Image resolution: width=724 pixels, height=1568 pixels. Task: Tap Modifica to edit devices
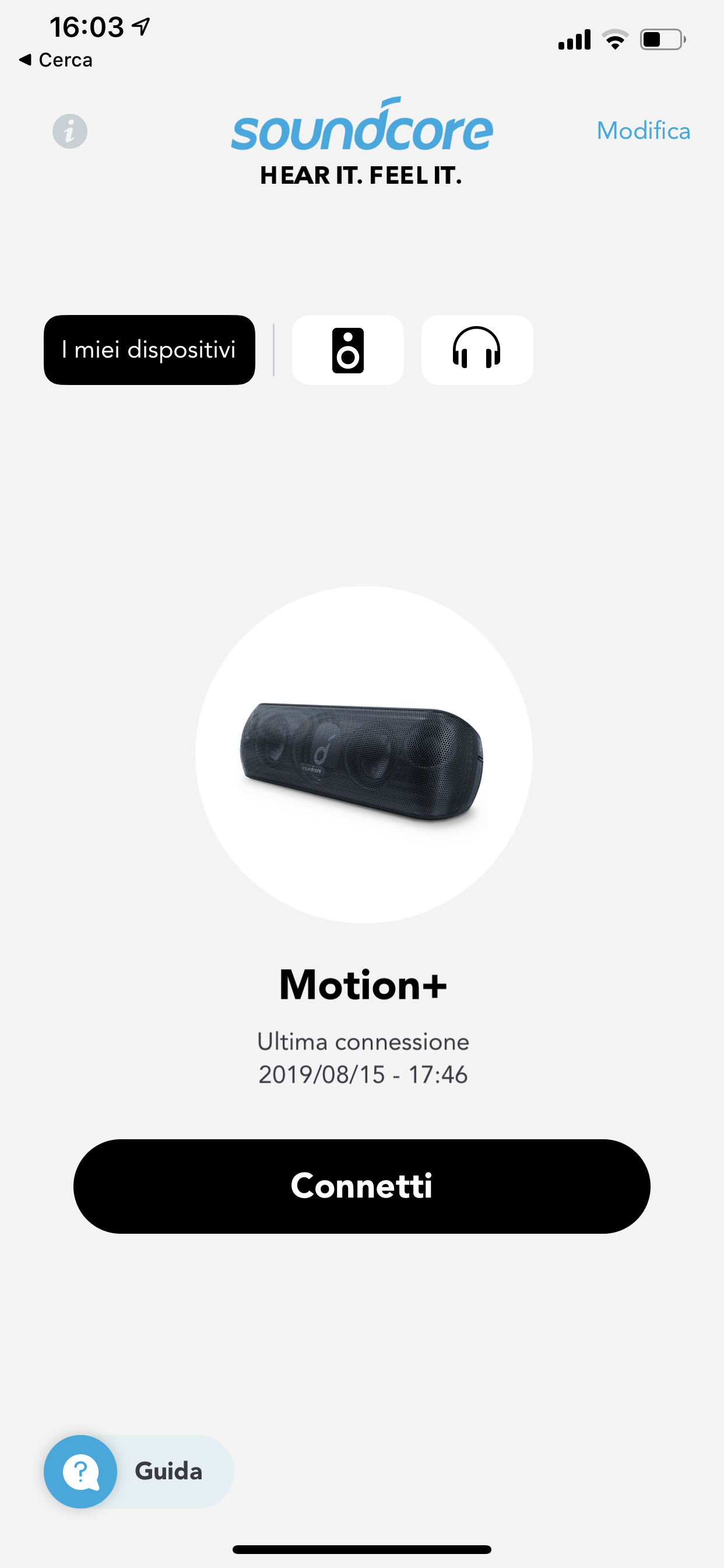[x=643, y=131]
